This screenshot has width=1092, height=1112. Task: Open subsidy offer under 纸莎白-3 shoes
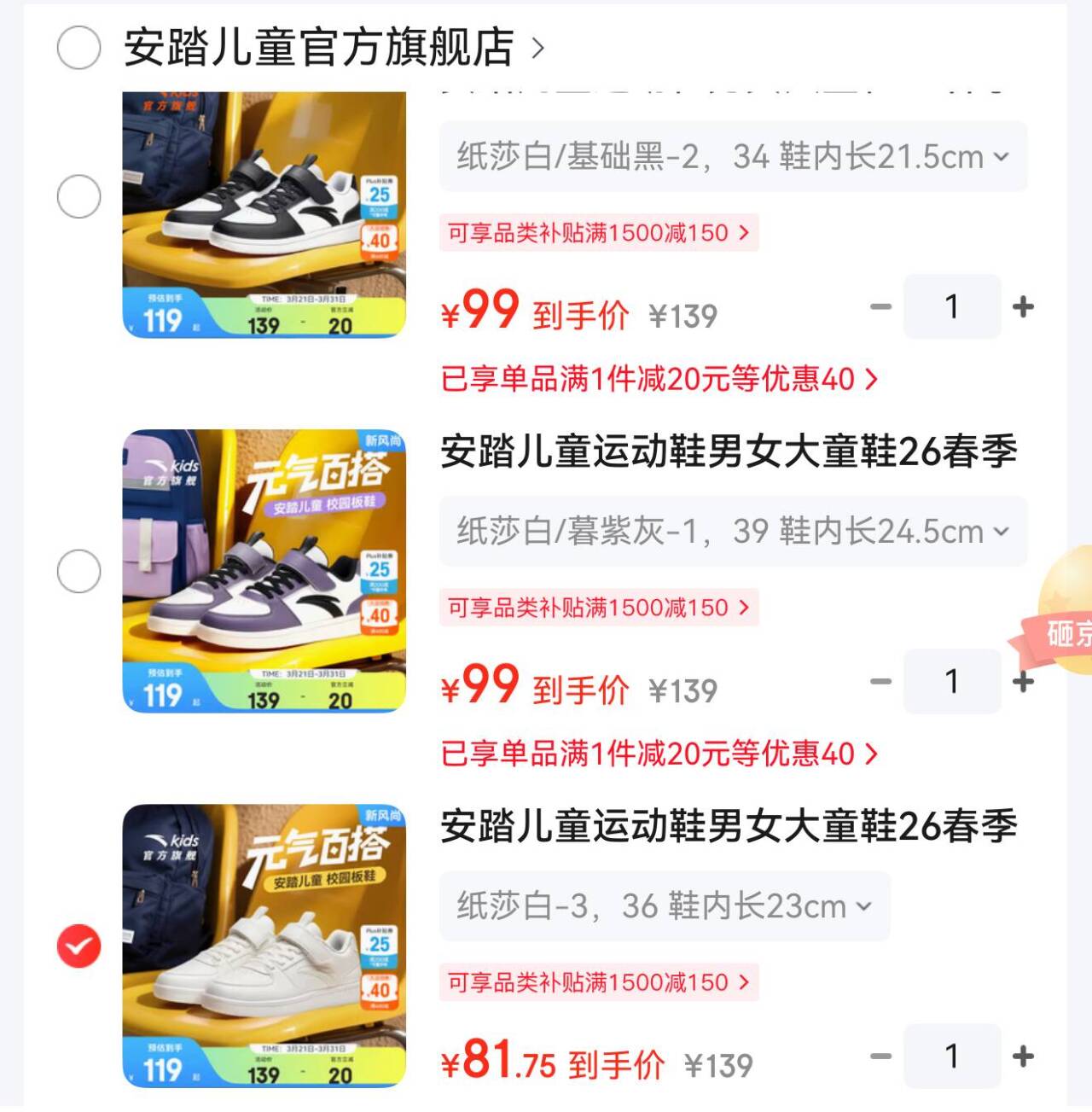click(598, 982)
